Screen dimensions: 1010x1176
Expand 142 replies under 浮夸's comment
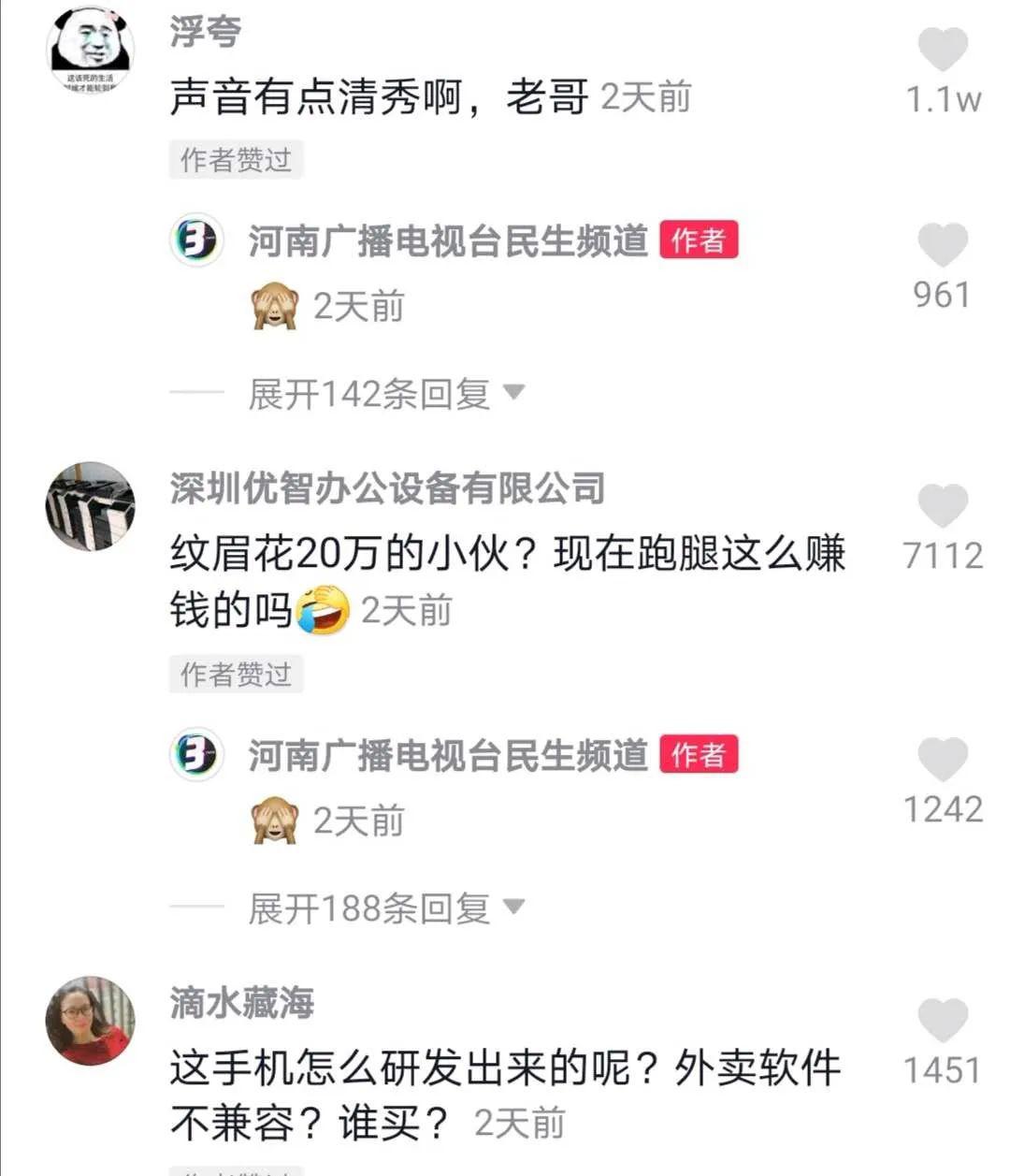(x=368, y=395)
